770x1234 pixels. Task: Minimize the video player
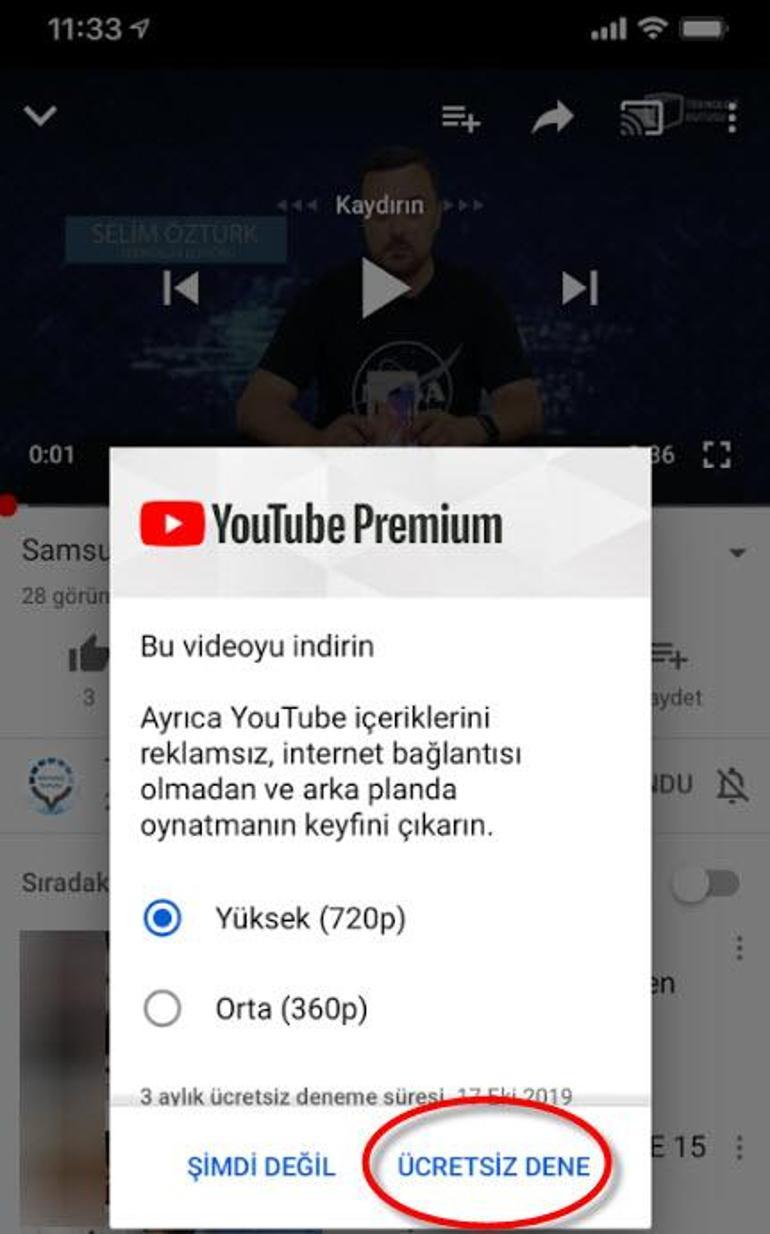click(x=40, y=116)
